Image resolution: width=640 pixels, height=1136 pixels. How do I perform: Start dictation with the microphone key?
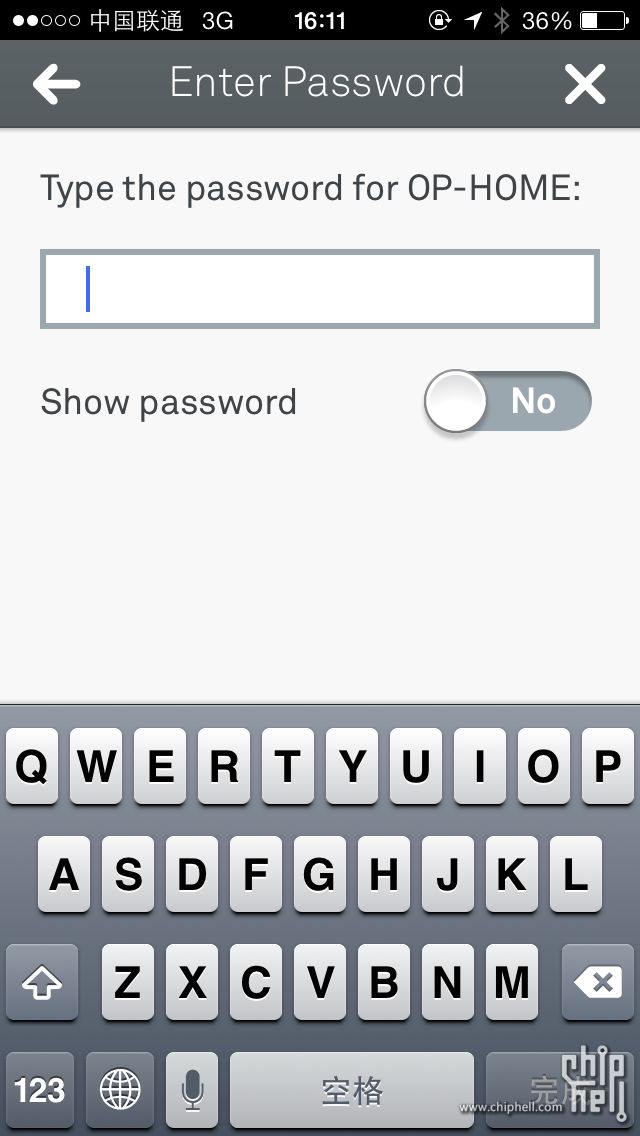pos(191,1089)
